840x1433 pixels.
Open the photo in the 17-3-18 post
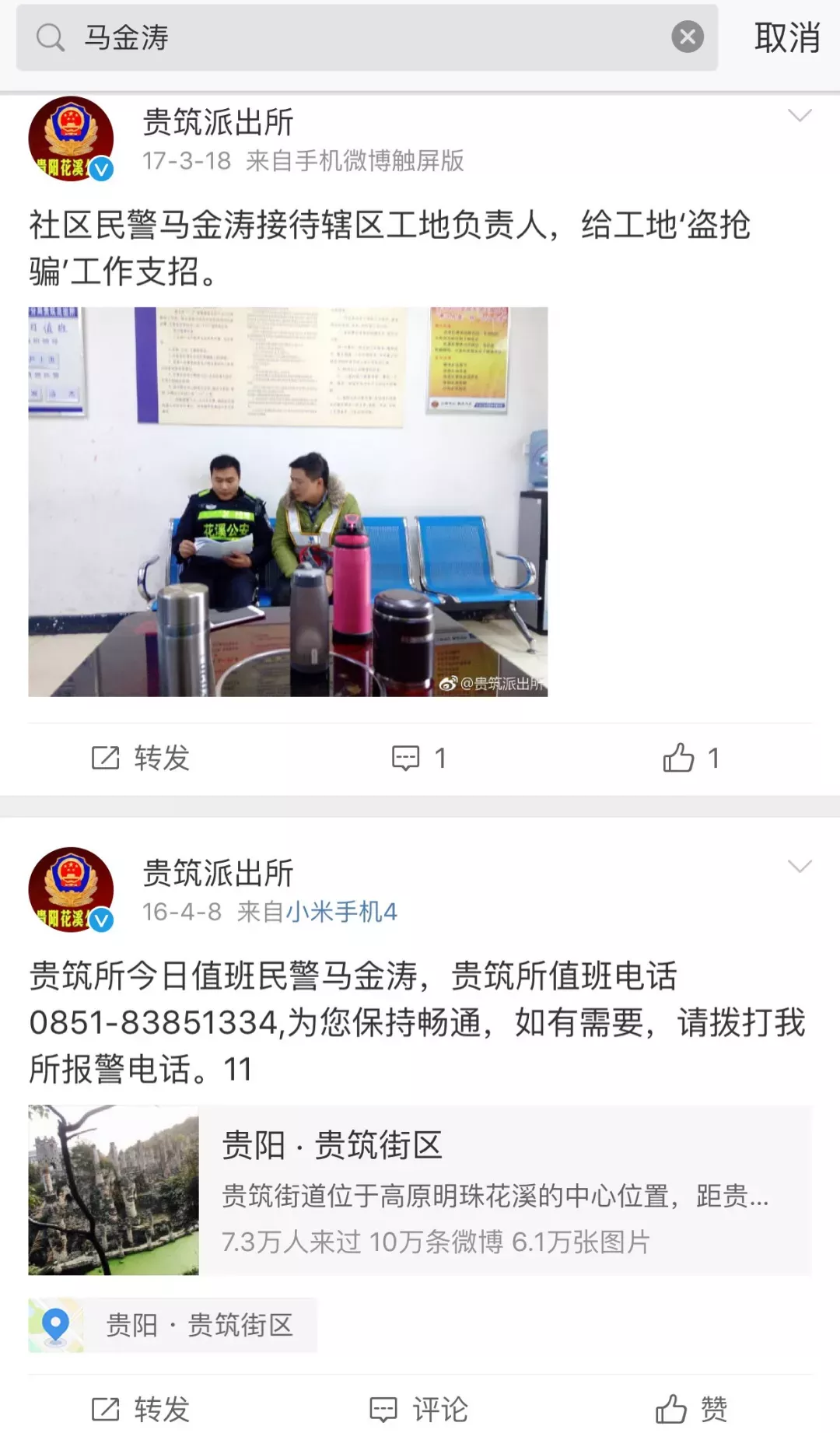pos(288,502)
